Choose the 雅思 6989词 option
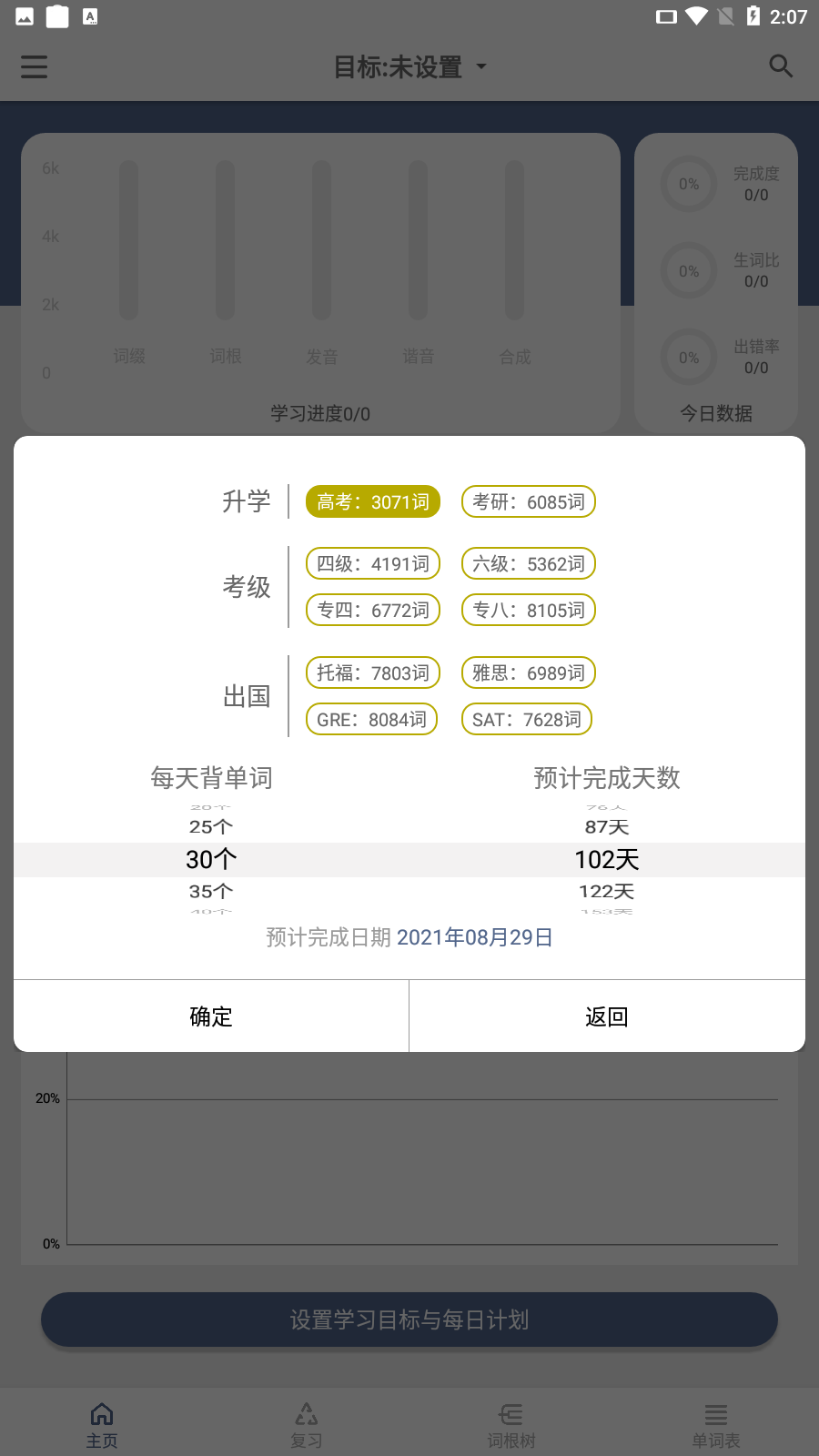Screen dimensions: 819x1456 [x=528, y=672]
